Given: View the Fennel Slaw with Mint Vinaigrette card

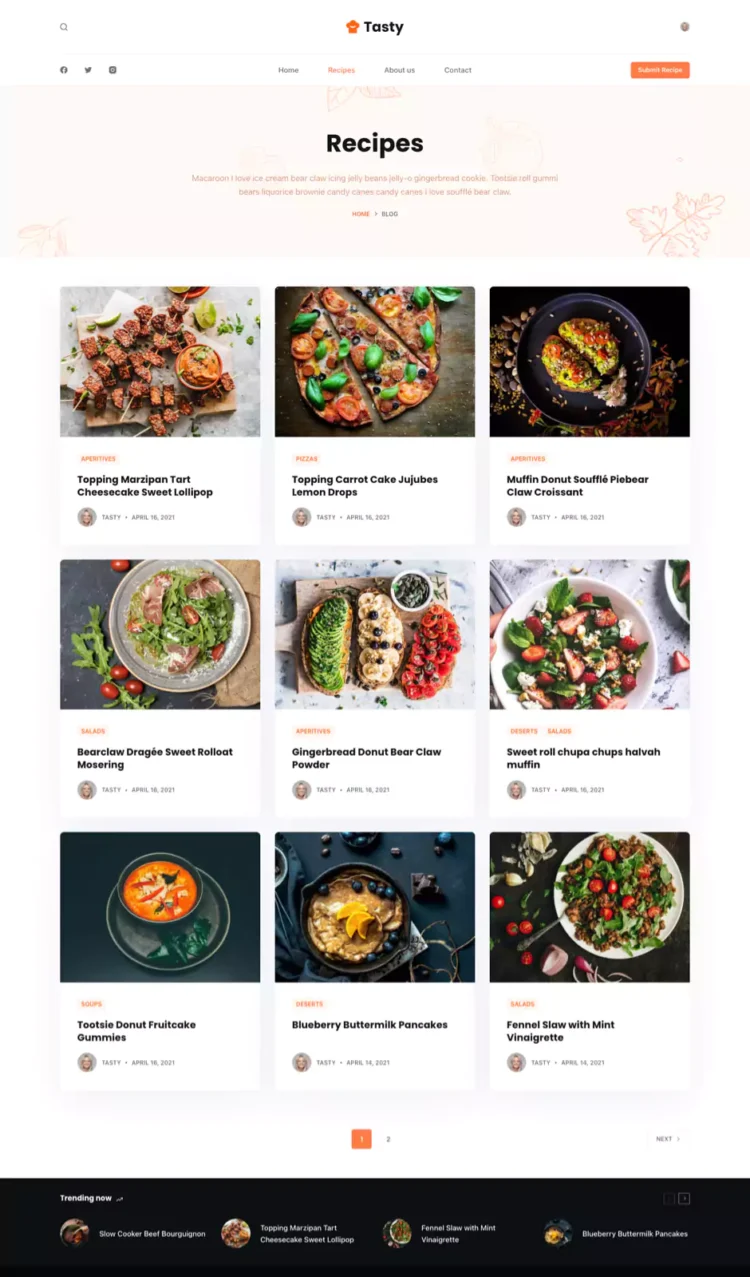Looking at the screenshot, I should click(x=561, y=1031).
